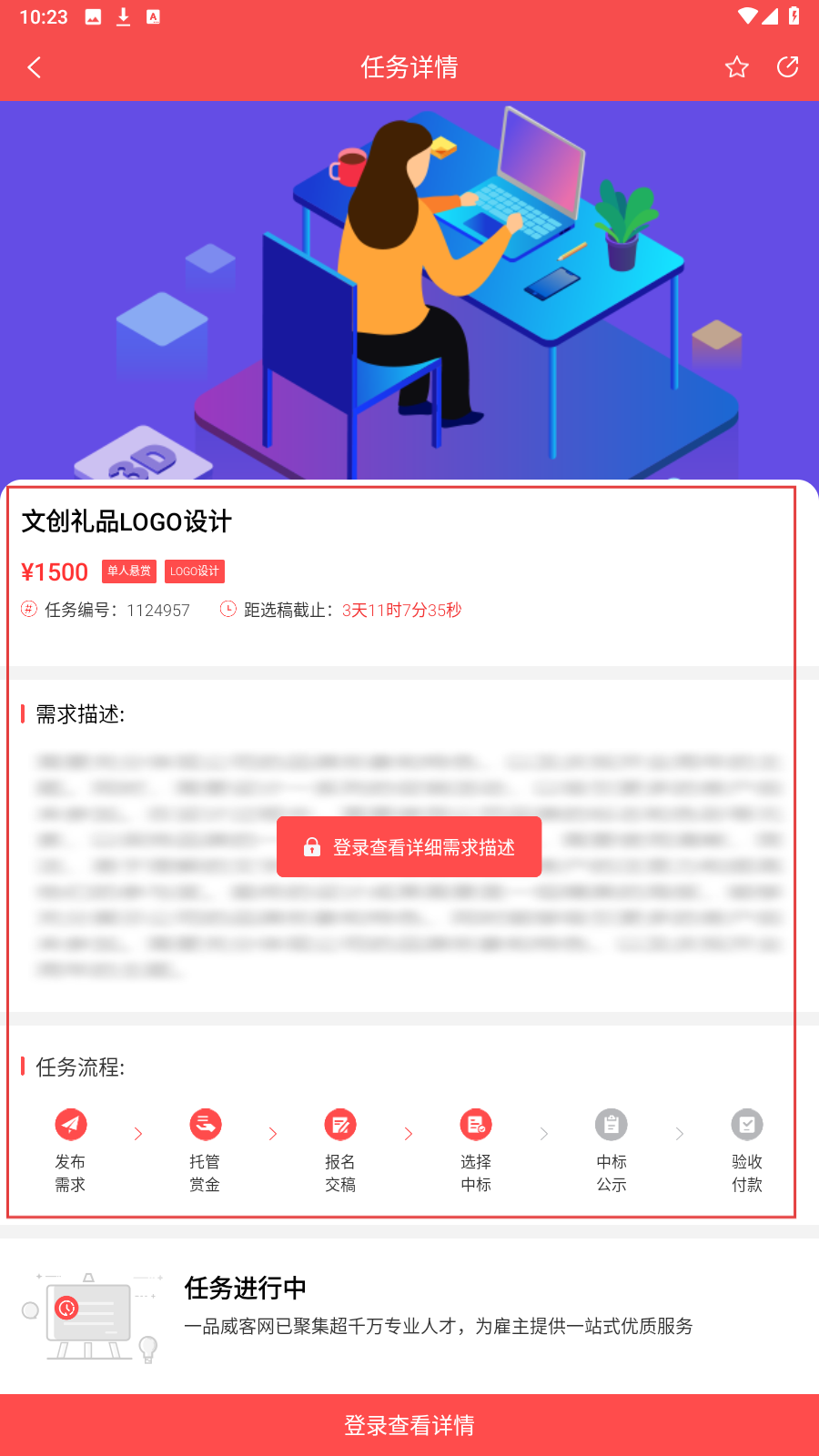
Task: Tap 登录查看详情 at the bottom
Action: [409, 1425]
